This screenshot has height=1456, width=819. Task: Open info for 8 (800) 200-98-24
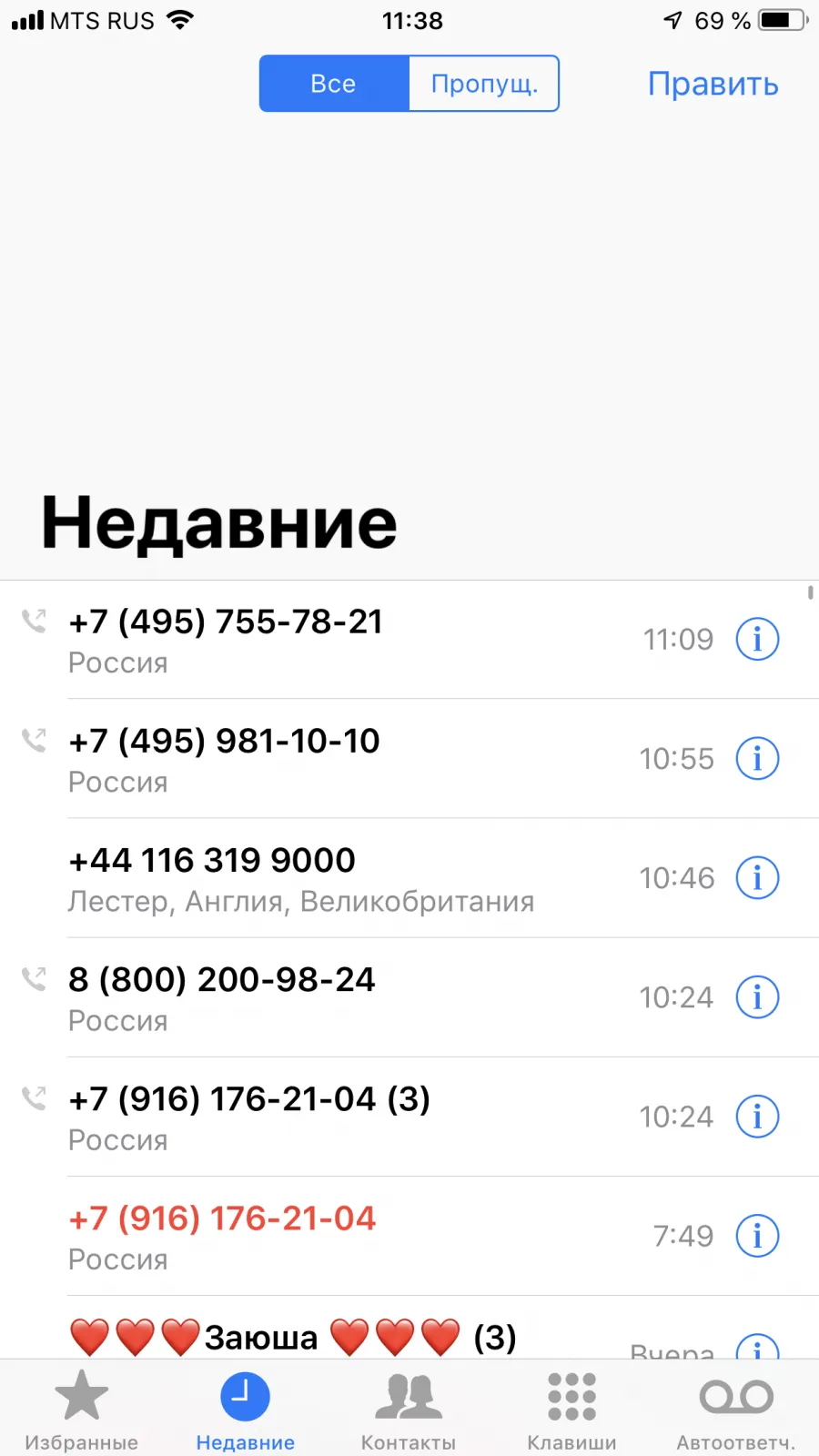(x=757, y=997)
